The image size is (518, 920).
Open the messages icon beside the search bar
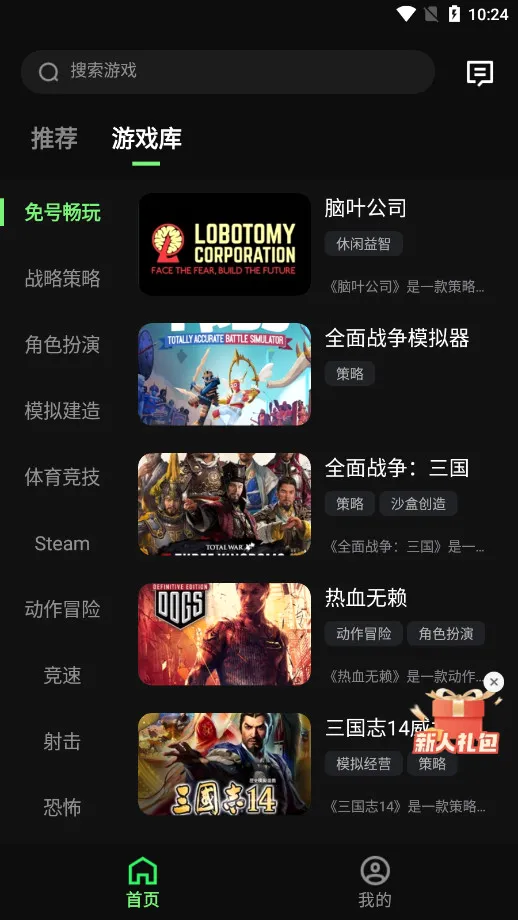coord(479,73)
